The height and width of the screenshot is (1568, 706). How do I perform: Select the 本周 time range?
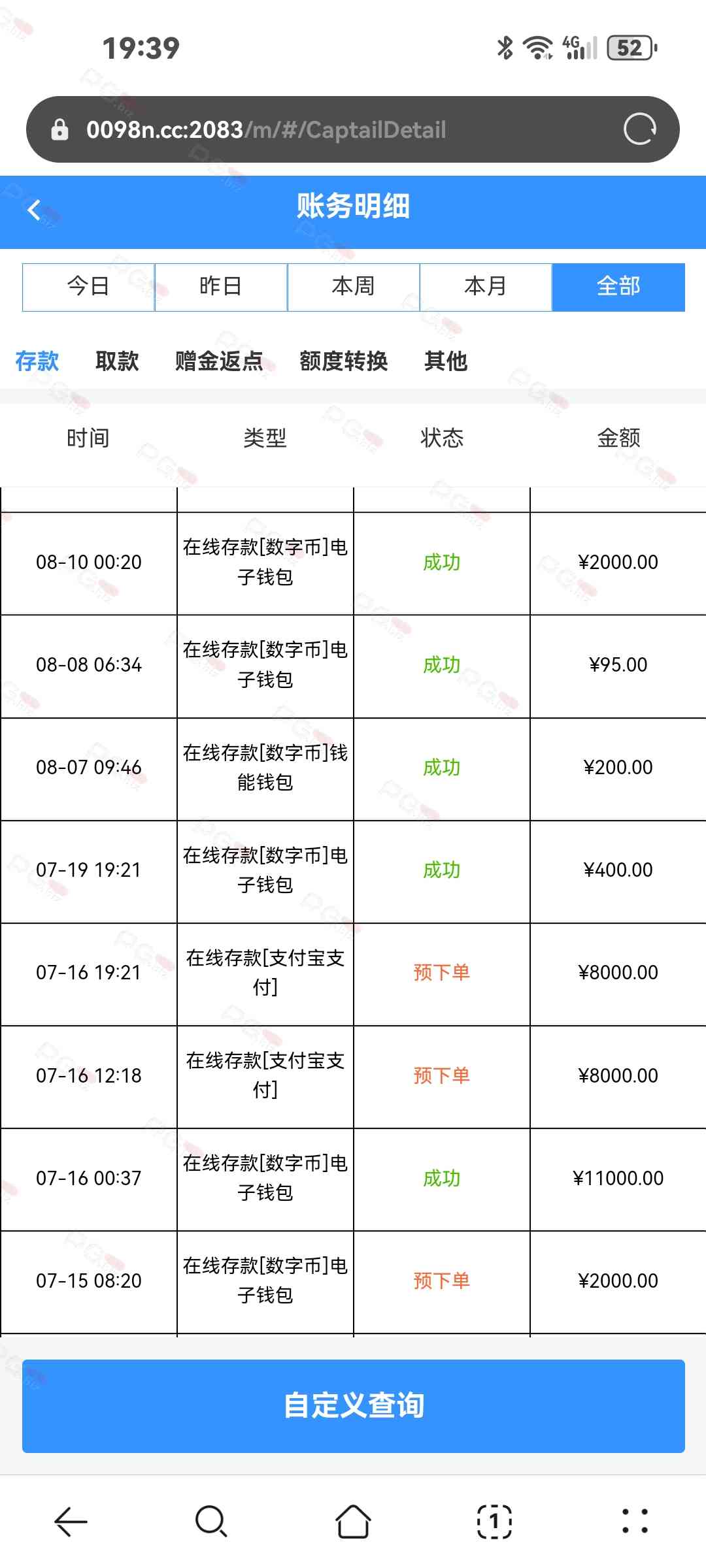coord(354,287)
